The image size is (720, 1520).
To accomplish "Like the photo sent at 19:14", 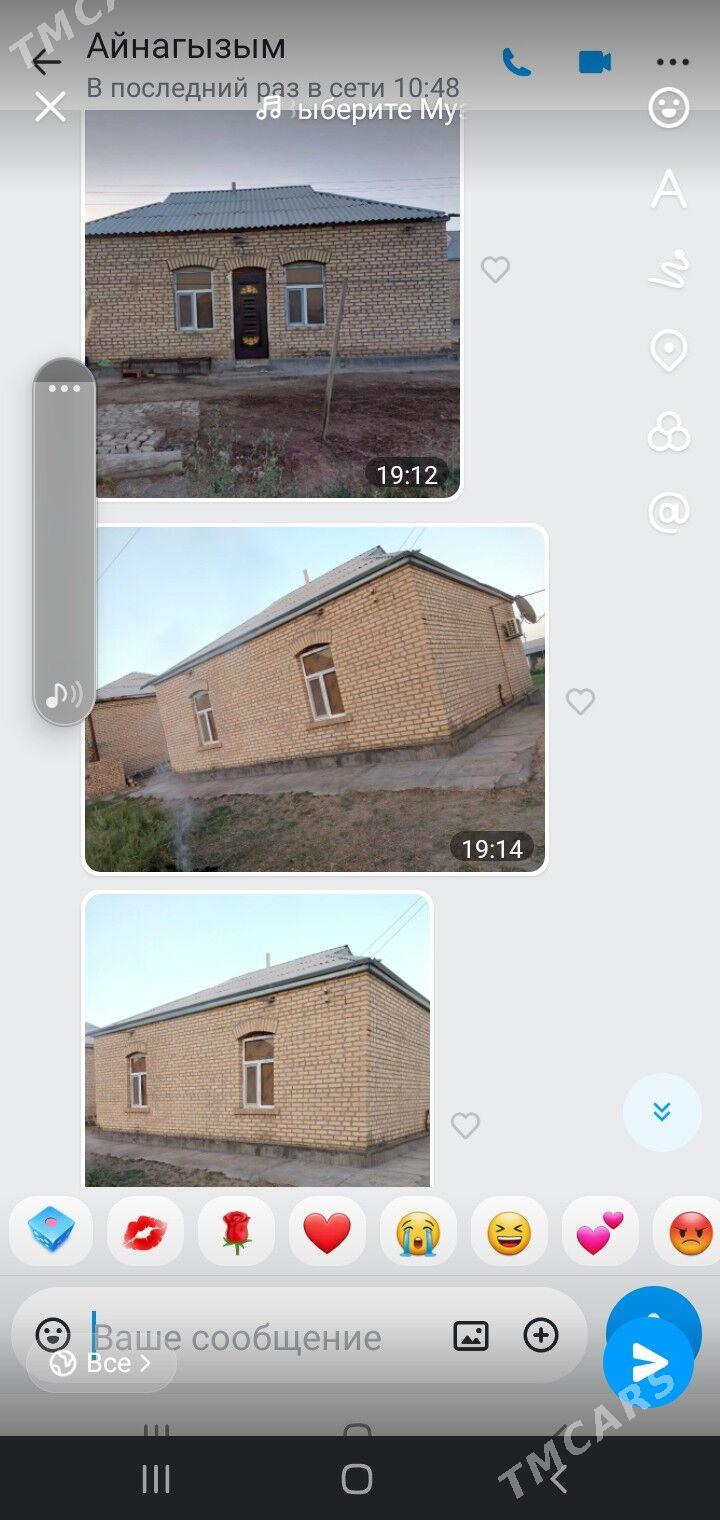I will coord(580,701).
